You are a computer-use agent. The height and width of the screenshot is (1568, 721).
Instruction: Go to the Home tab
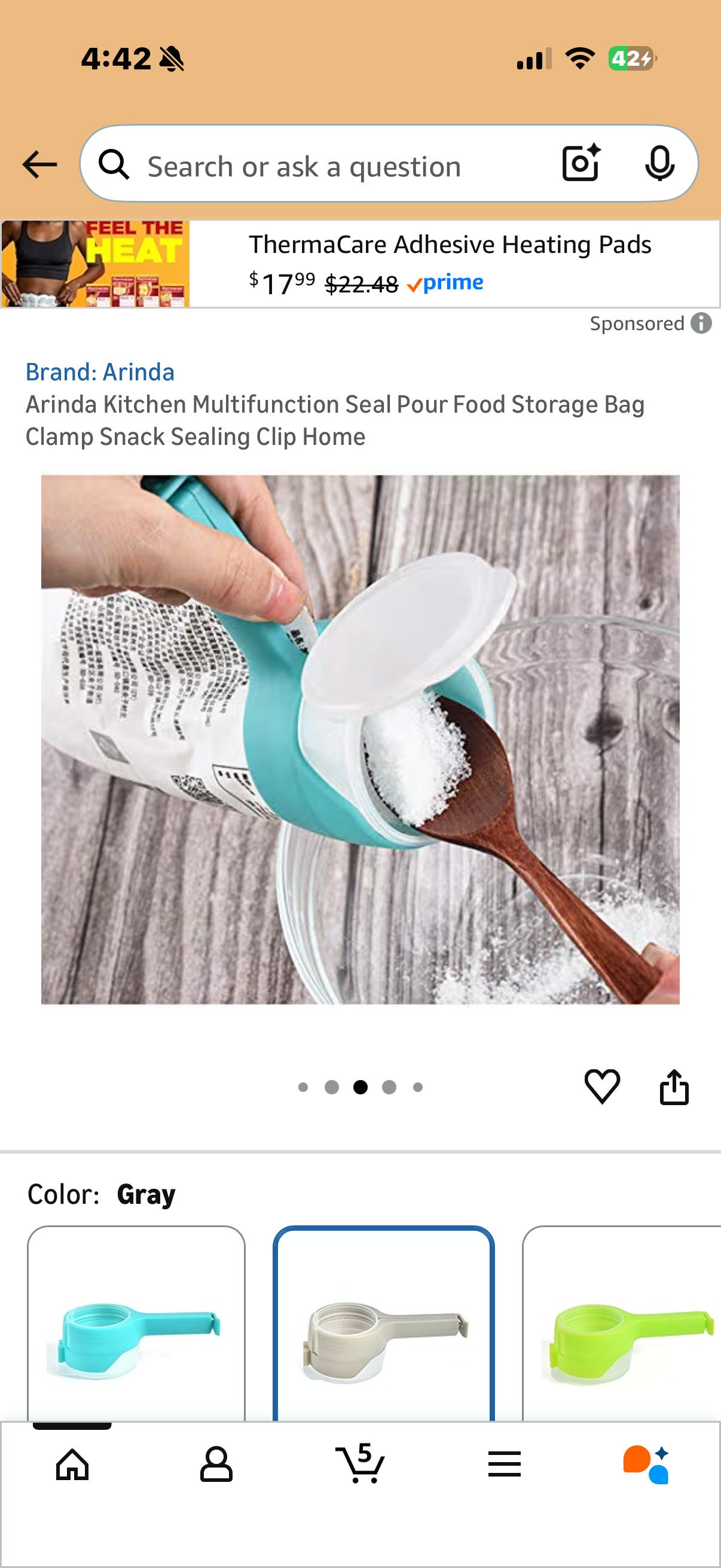click(72, 1464)
